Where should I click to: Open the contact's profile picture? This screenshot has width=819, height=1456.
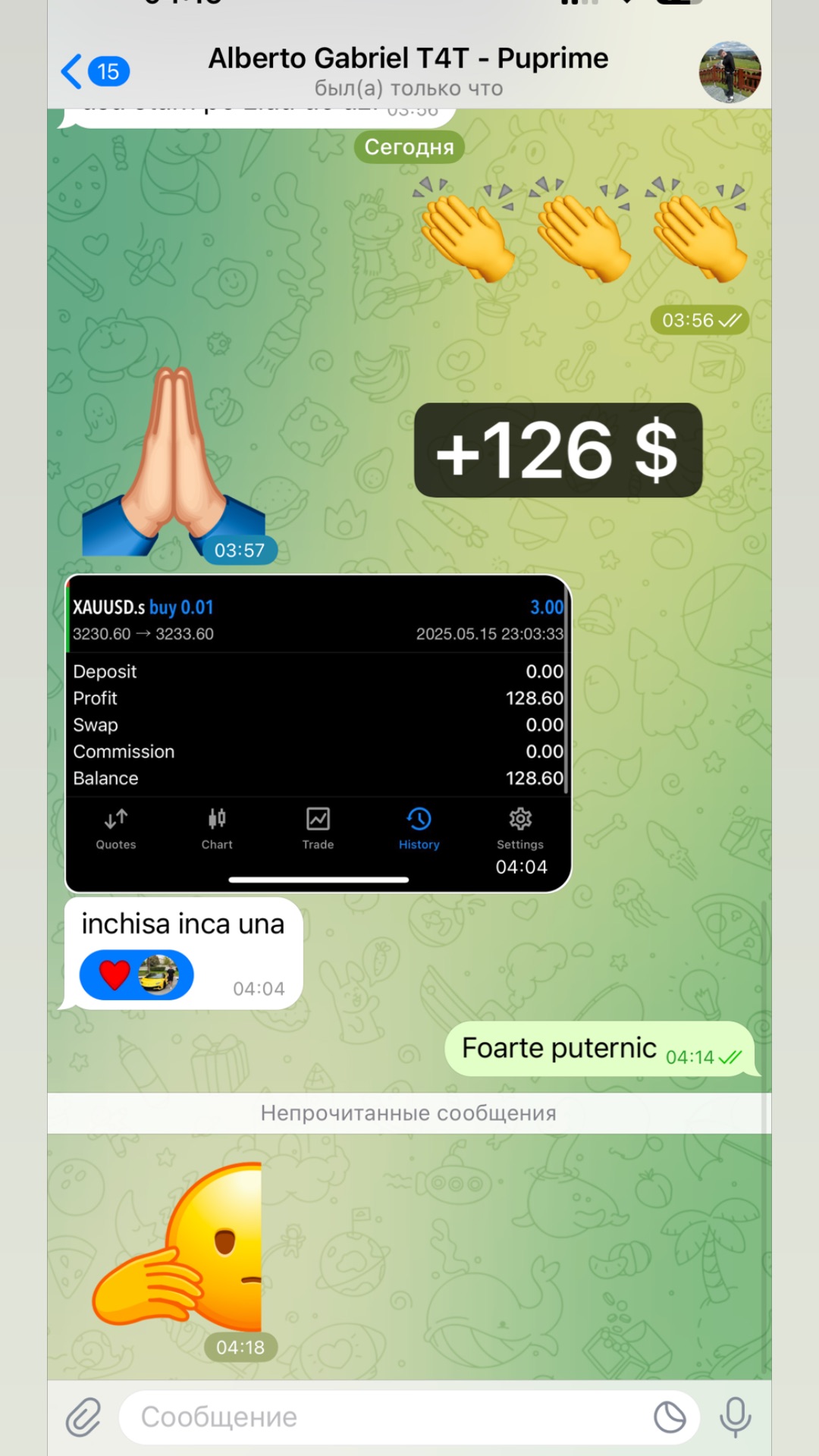[730, 71]
